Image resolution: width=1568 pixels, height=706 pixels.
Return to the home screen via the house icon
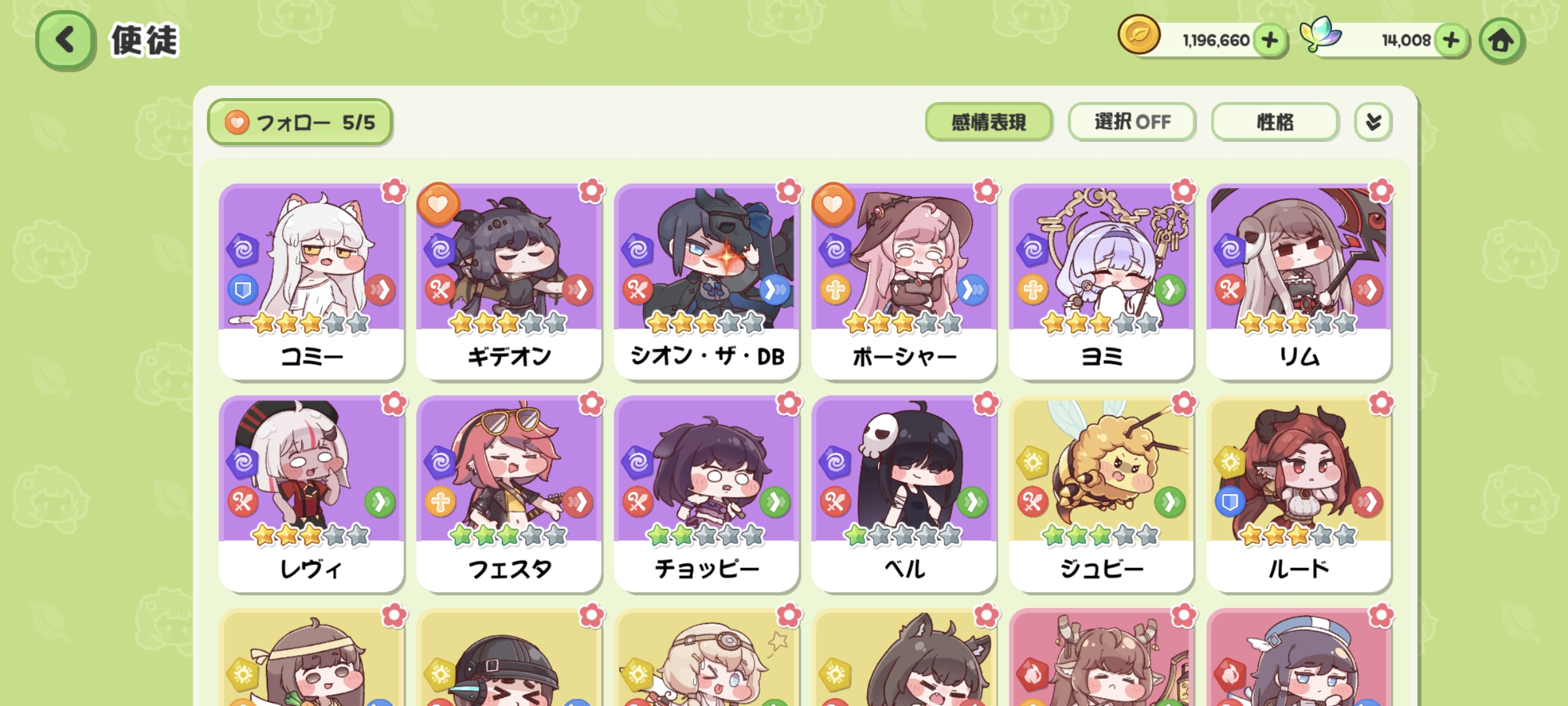pyautogui.click(x=1501, y=41)
